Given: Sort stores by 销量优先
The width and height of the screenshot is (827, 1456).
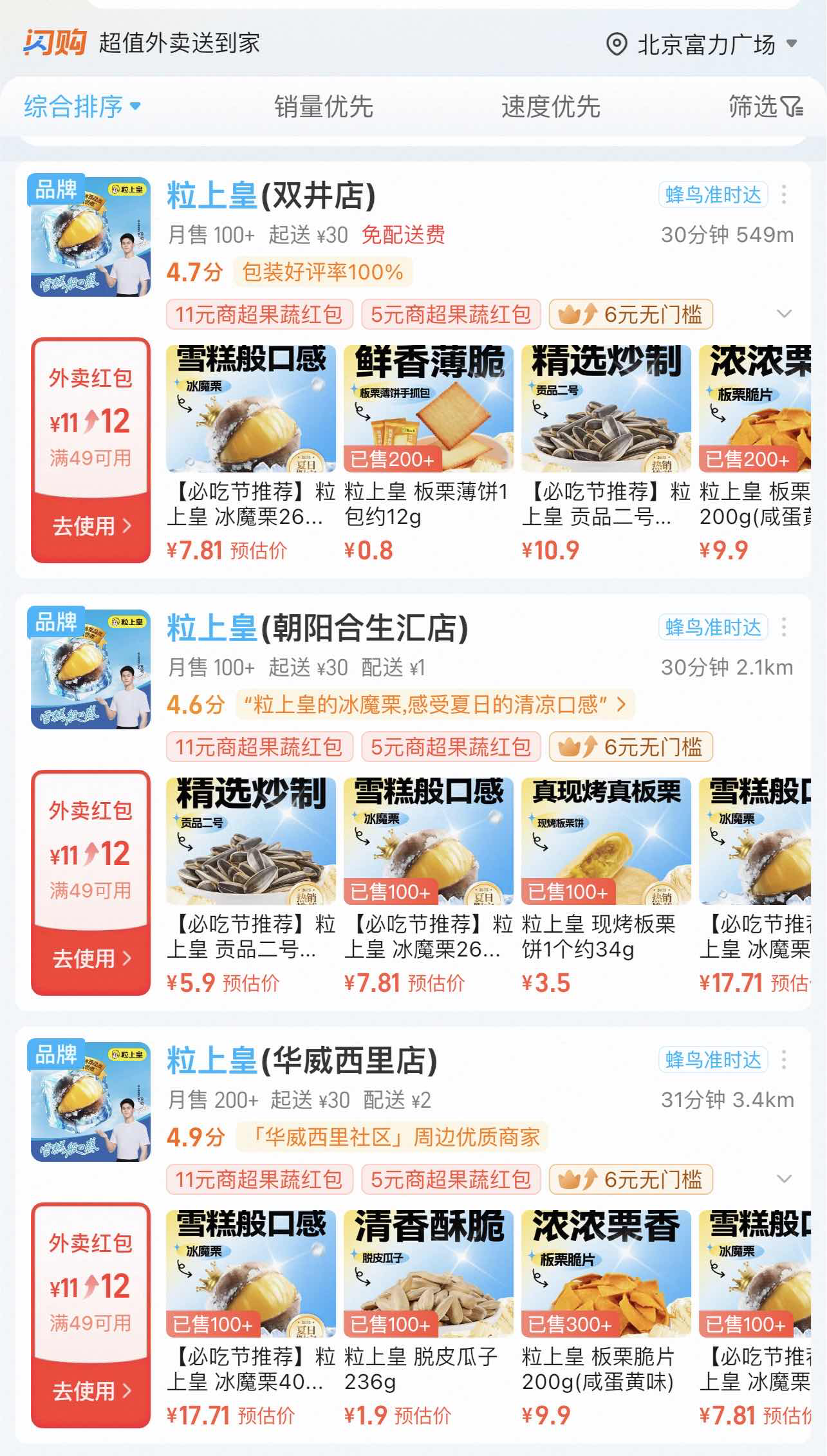Looking at the screenshot, I should click(324, 106).
